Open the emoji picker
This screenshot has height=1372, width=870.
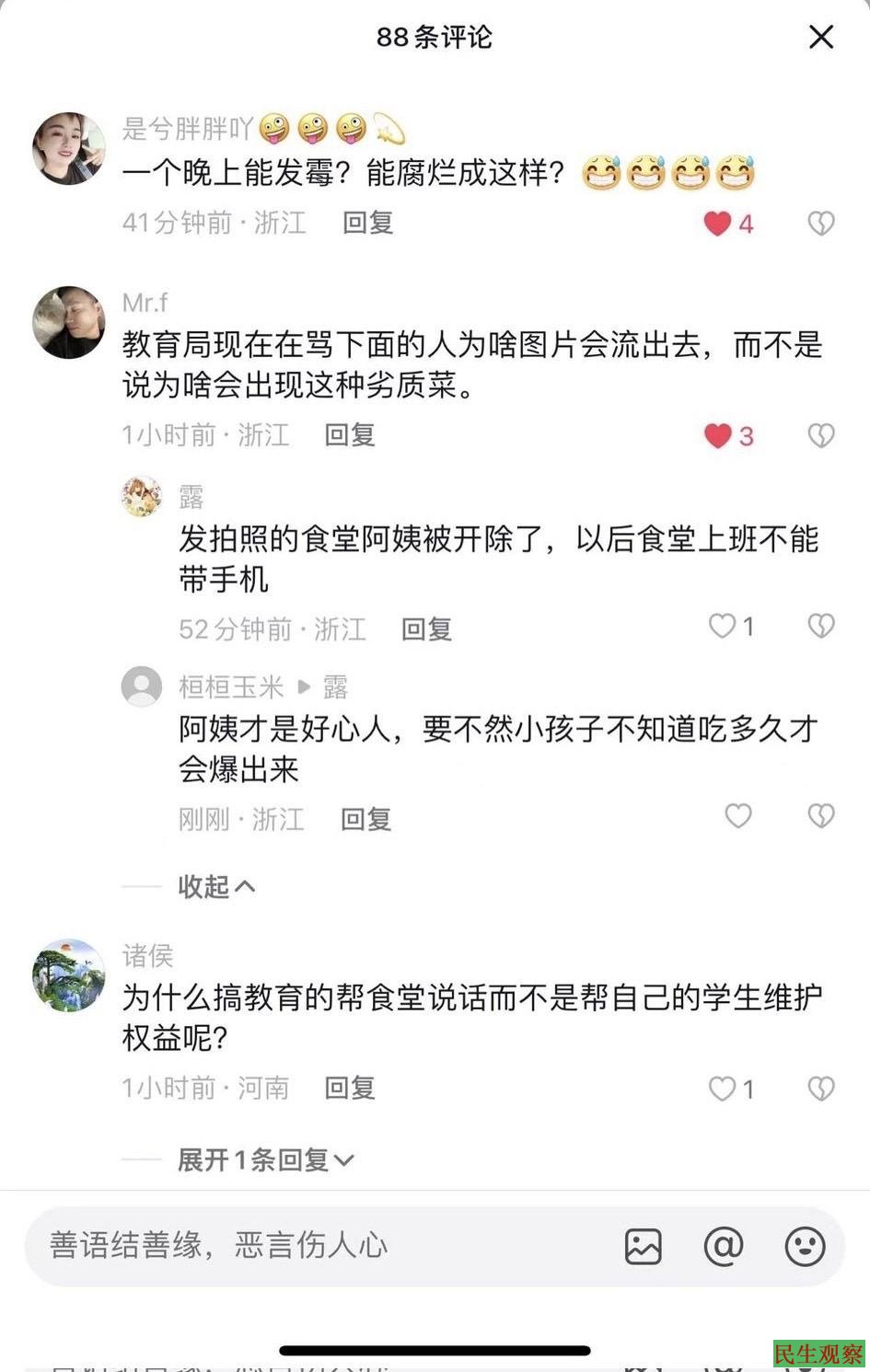pyautogui.click(x=805, y=1247)
